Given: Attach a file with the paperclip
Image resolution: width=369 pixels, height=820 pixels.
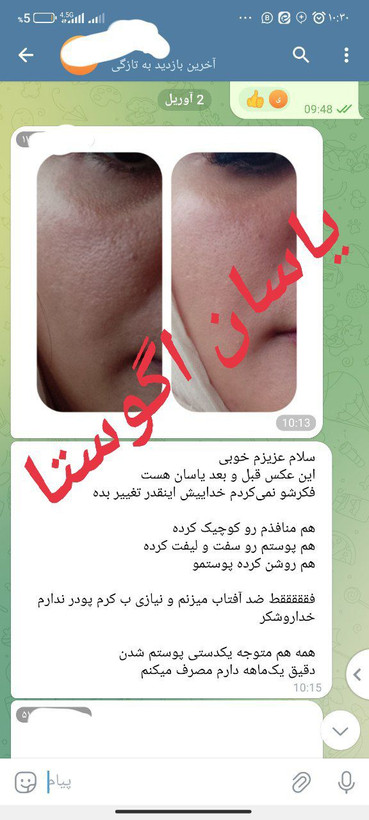Looking at the screenshot, I should coord(301,782).
